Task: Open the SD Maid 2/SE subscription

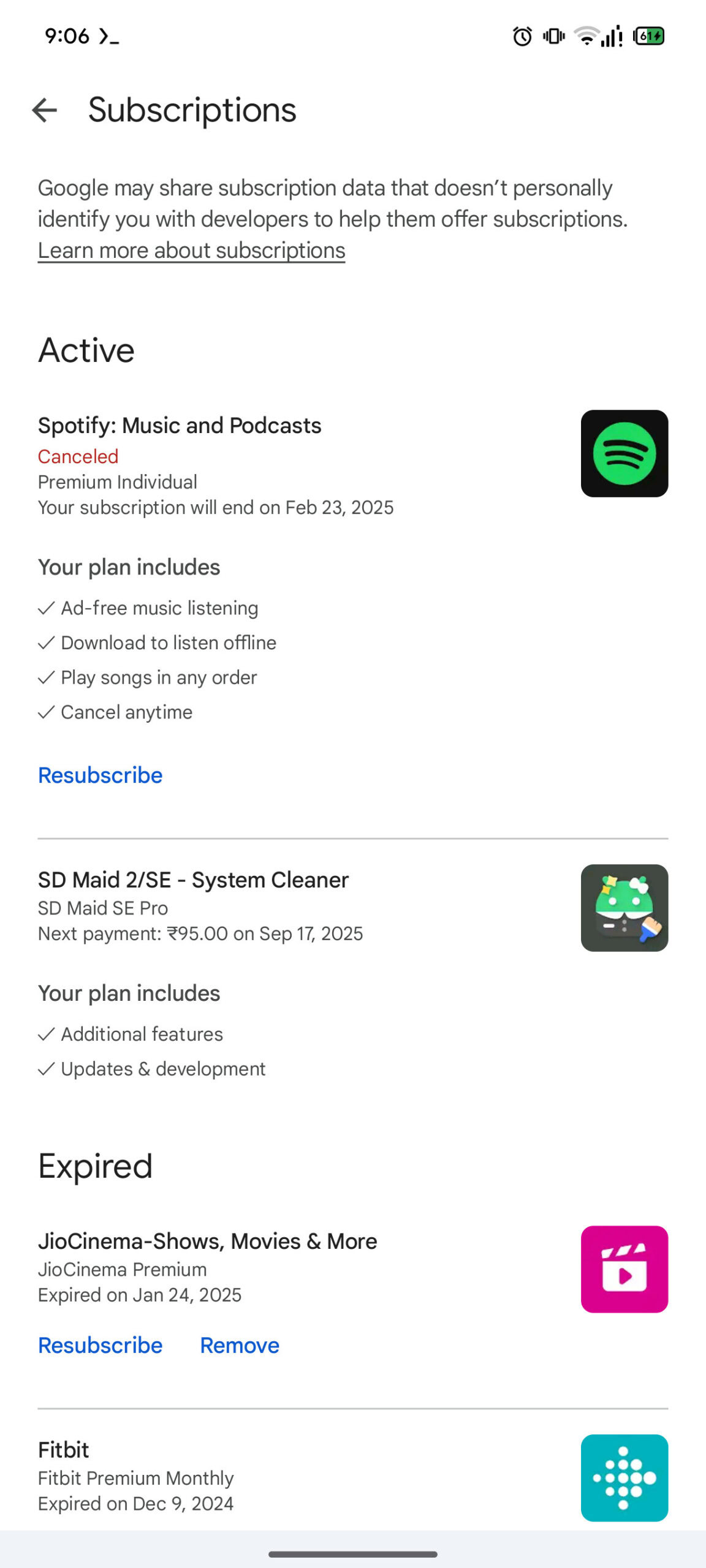Action: point(353,907)
